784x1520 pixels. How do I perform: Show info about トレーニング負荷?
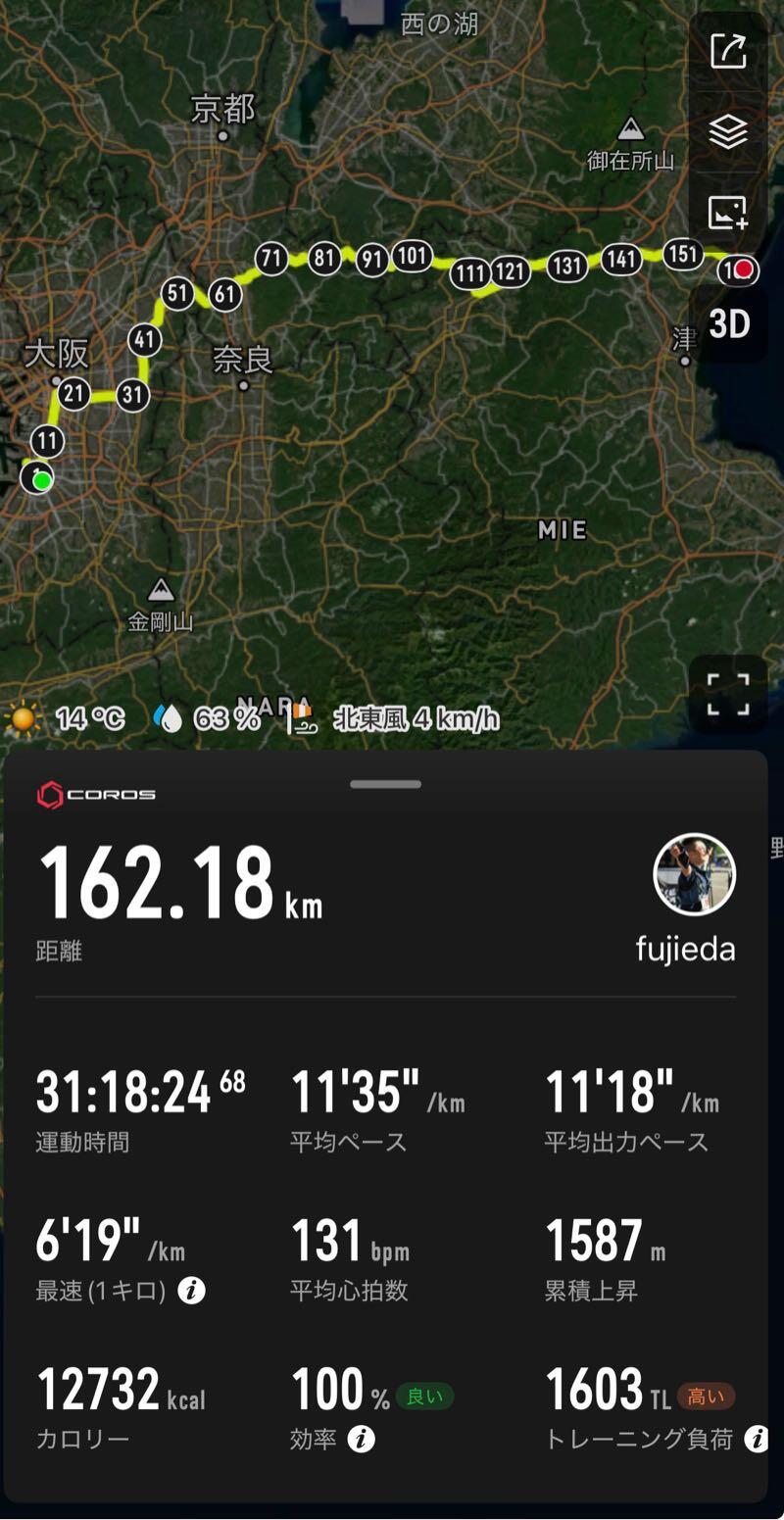click(x=756, y=1439)
